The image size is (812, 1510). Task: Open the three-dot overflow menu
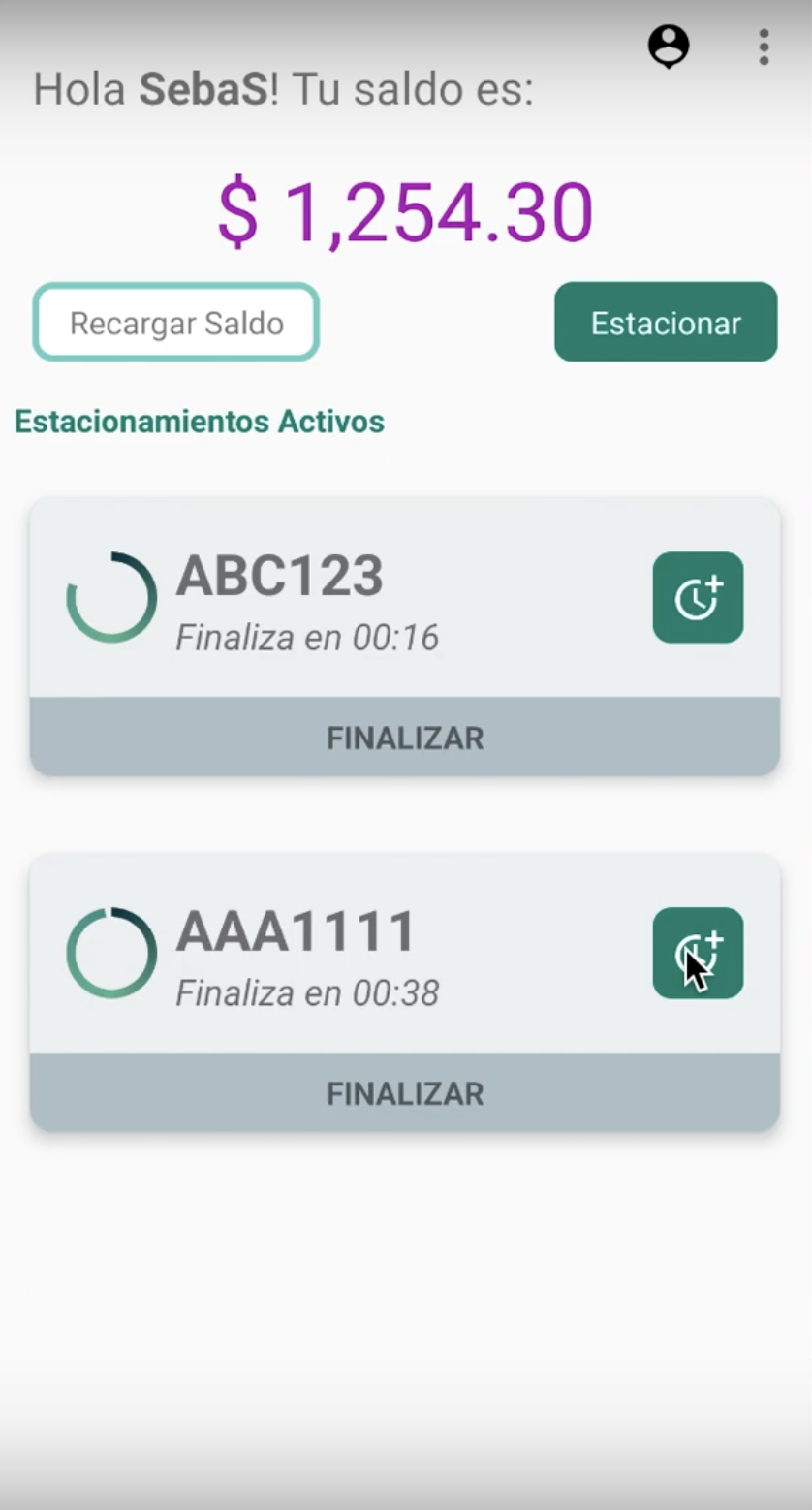[x=765, y=47]
